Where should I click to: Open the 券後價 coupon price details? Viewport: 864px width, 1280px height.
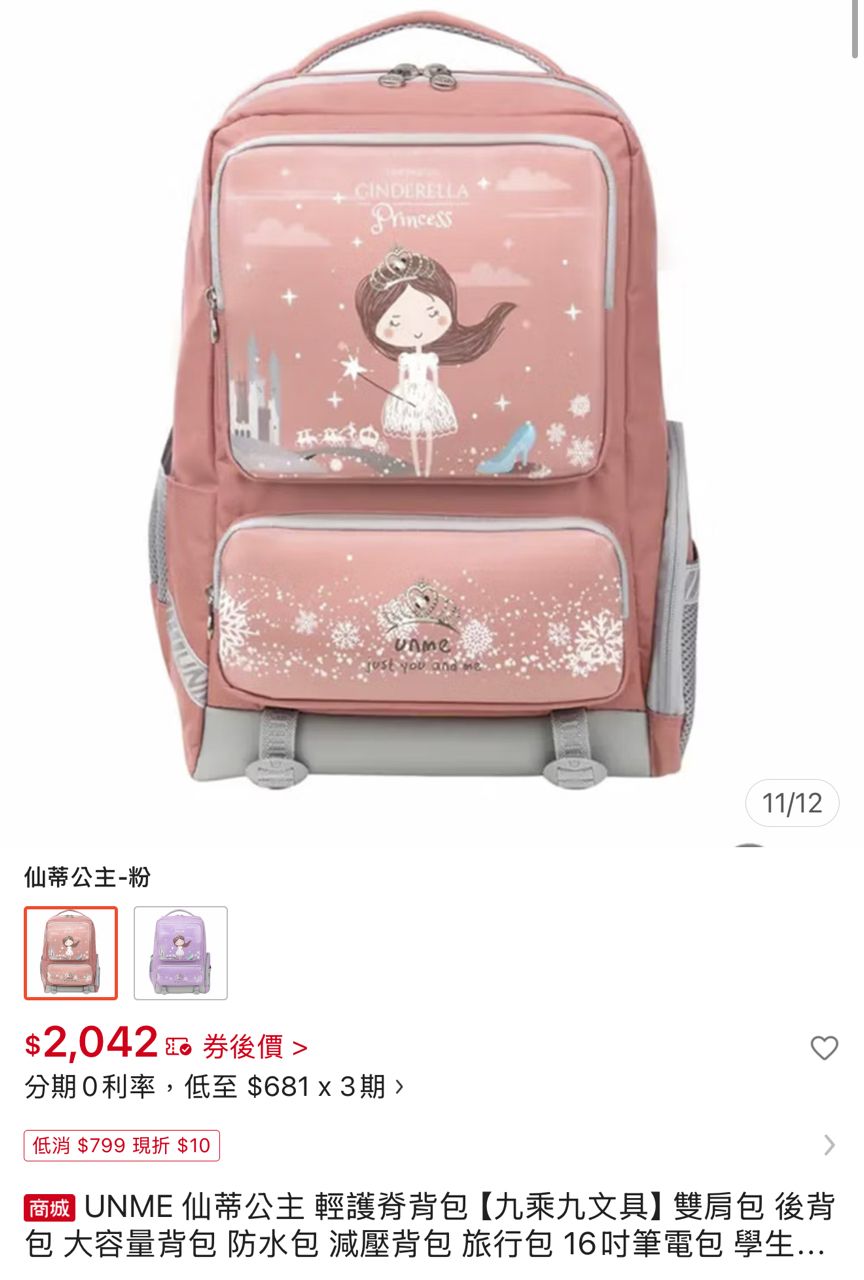(x=254, y=1048)
